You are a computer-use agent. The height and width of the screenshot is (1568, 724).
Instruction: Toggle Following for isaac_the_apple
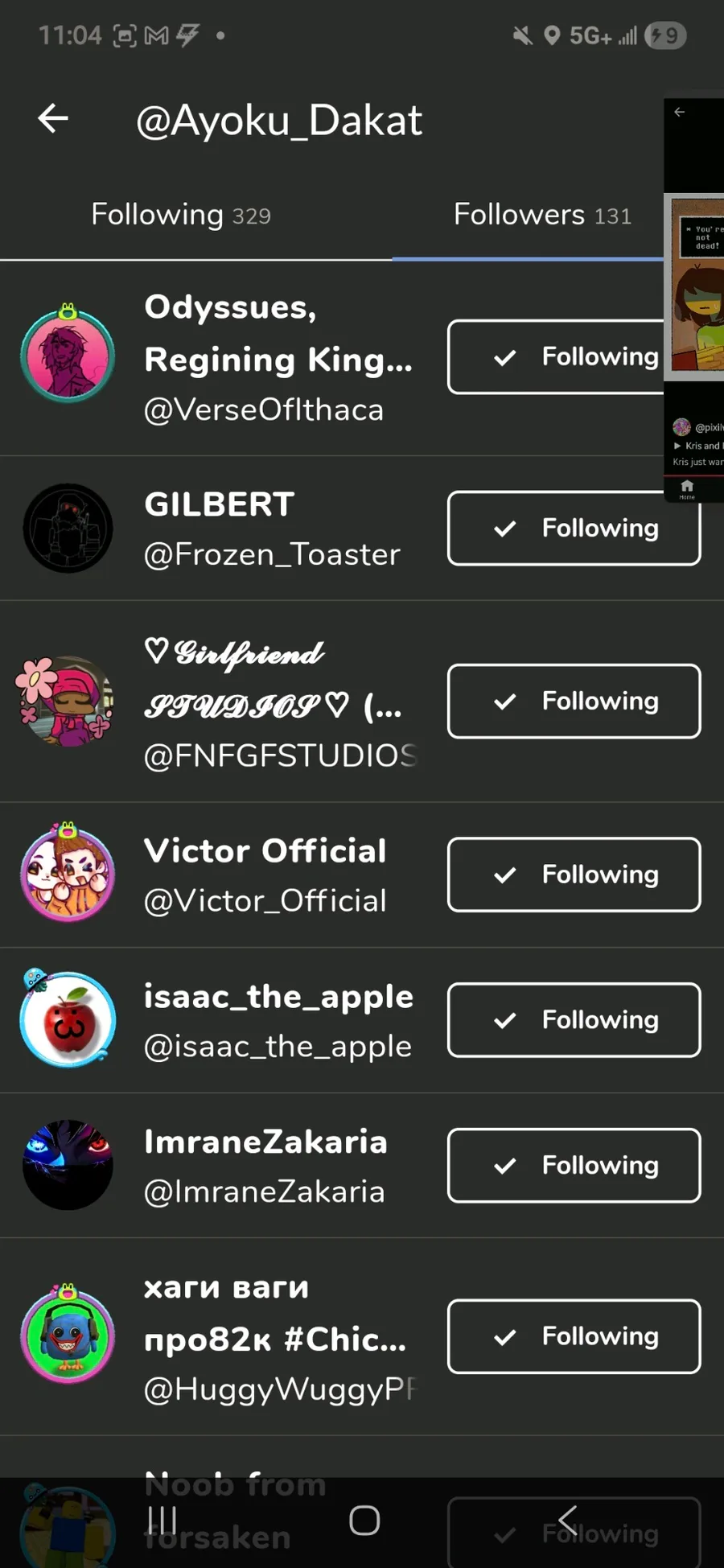click(x=573, y=1020)
